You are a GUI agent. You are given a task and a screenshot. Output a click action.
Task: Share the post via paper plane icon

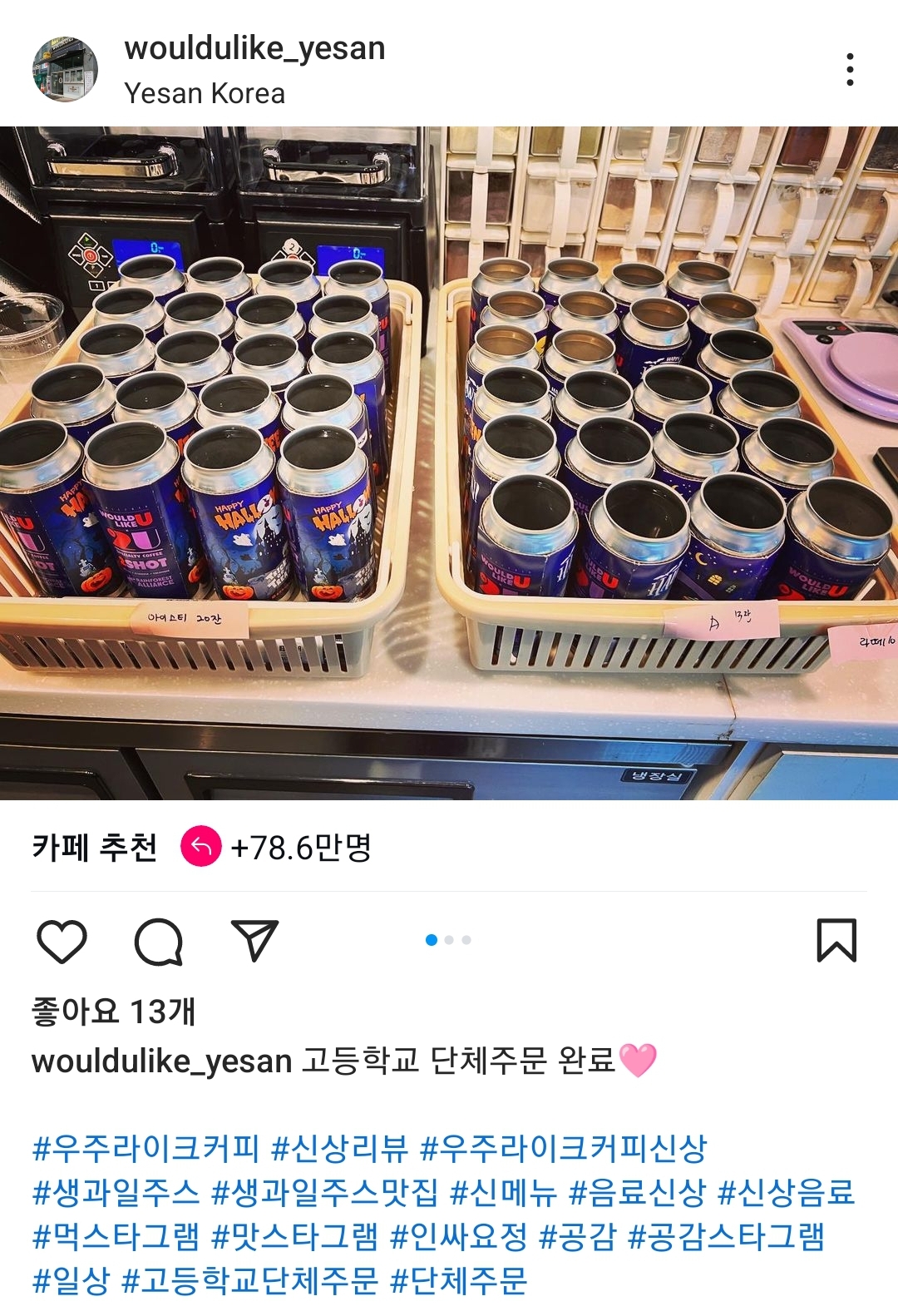point(254,941)
